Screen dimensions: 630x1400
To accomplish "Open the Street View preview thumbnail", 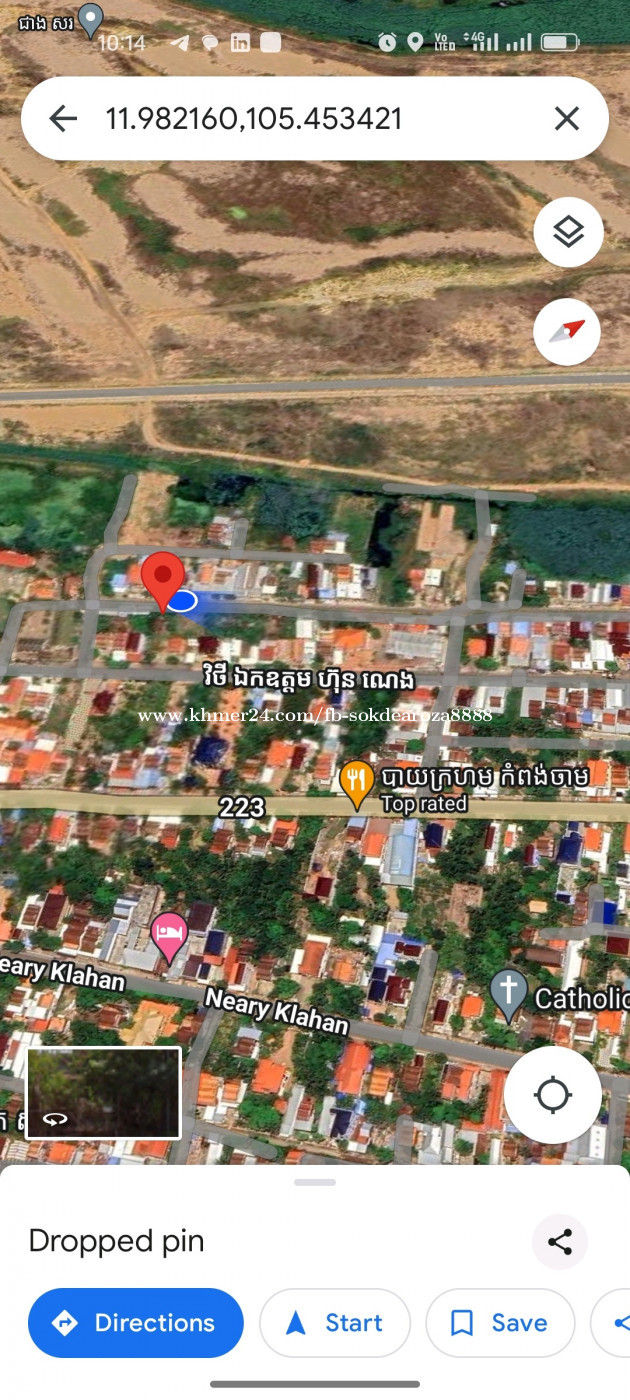I will pyautogui.click(x=103, y=1093).
